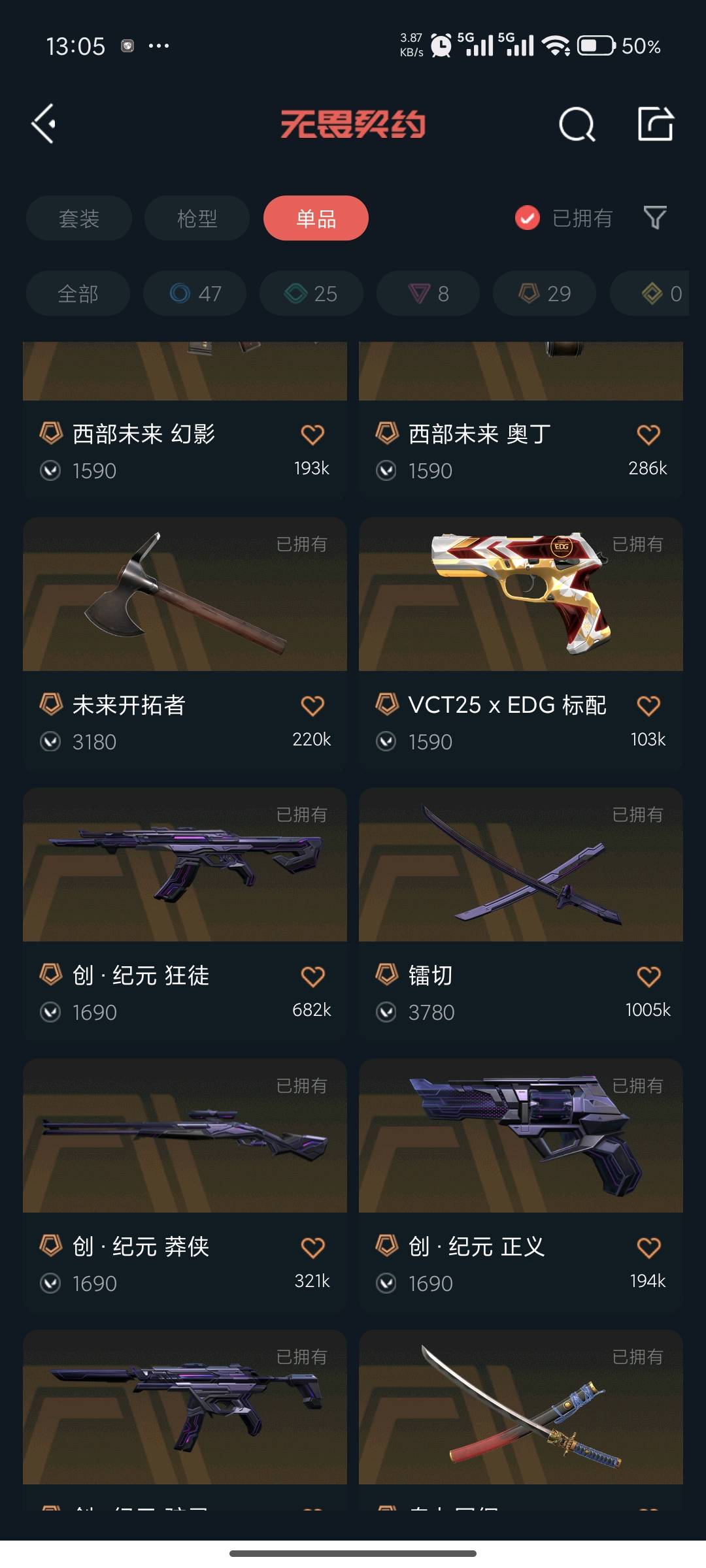Go back using the arrow icon
The width and height of the screenshot is (706, 1568).
[44, 123]
